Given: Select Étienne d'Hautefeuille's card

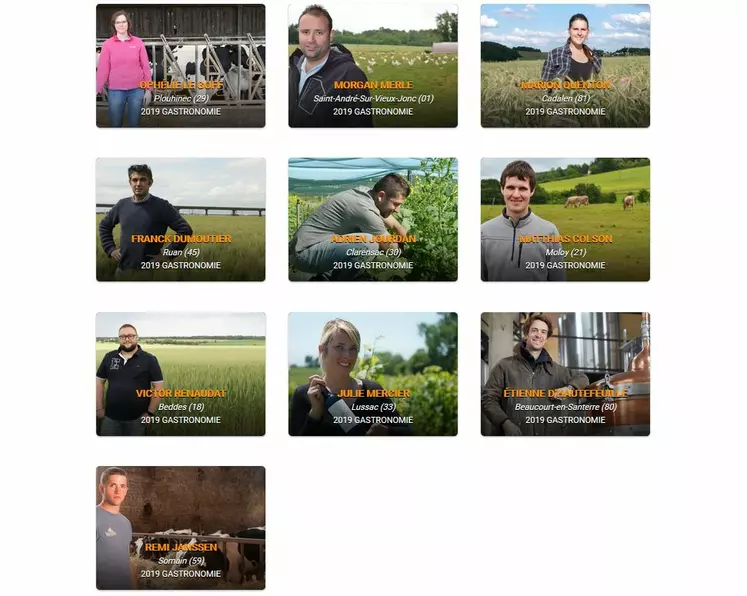Looking at the screenshot, I should [565, 374].
